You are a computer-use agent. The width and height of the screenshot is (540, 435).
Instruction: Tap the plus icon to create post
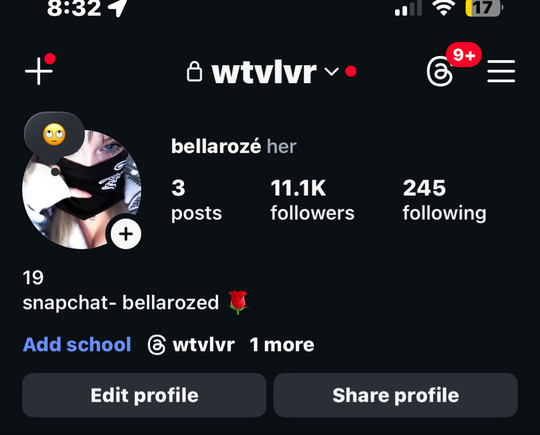pyautogui.click(x=39, y=71)
